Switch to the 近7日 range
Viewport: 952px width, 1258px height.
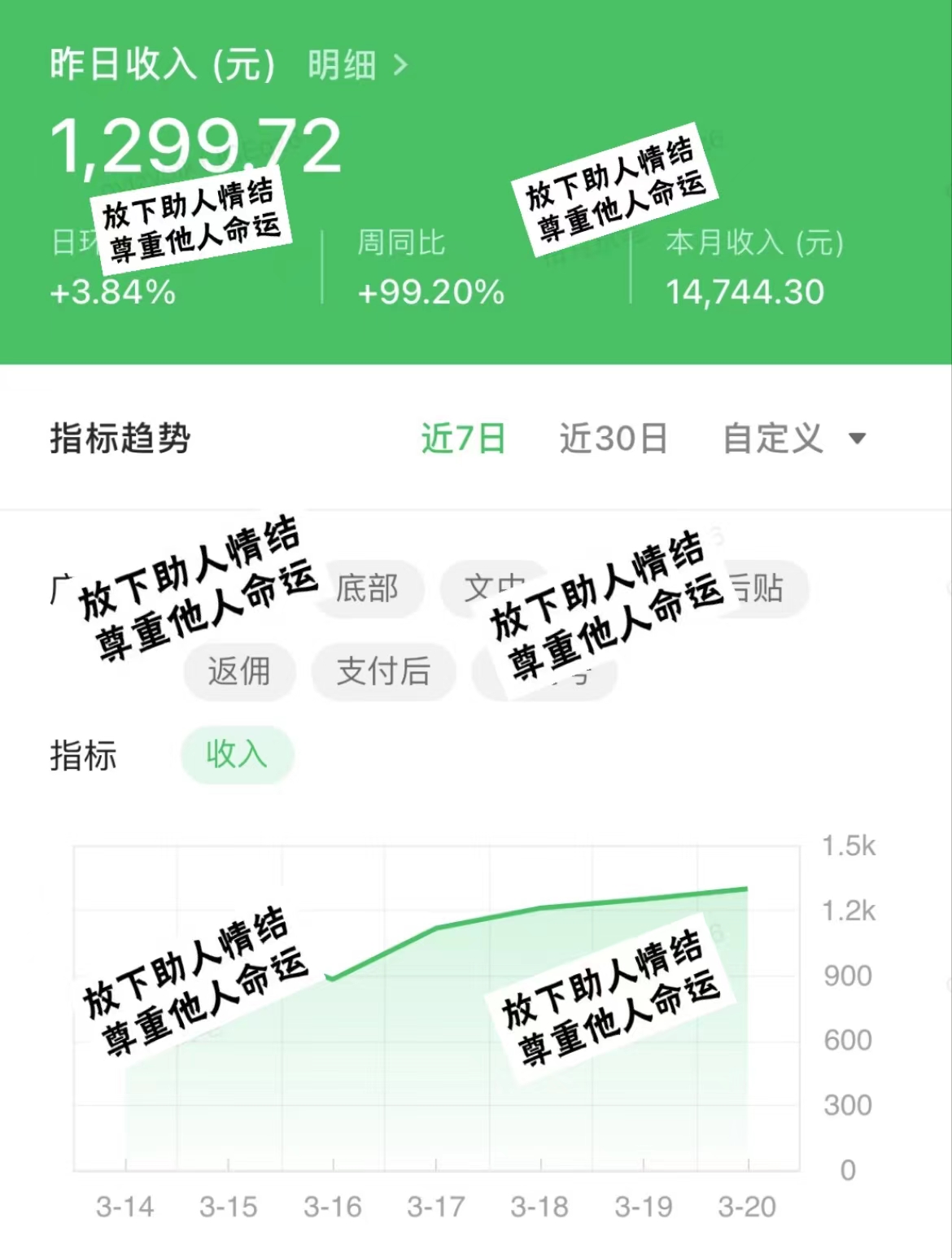tap(463, 439)
